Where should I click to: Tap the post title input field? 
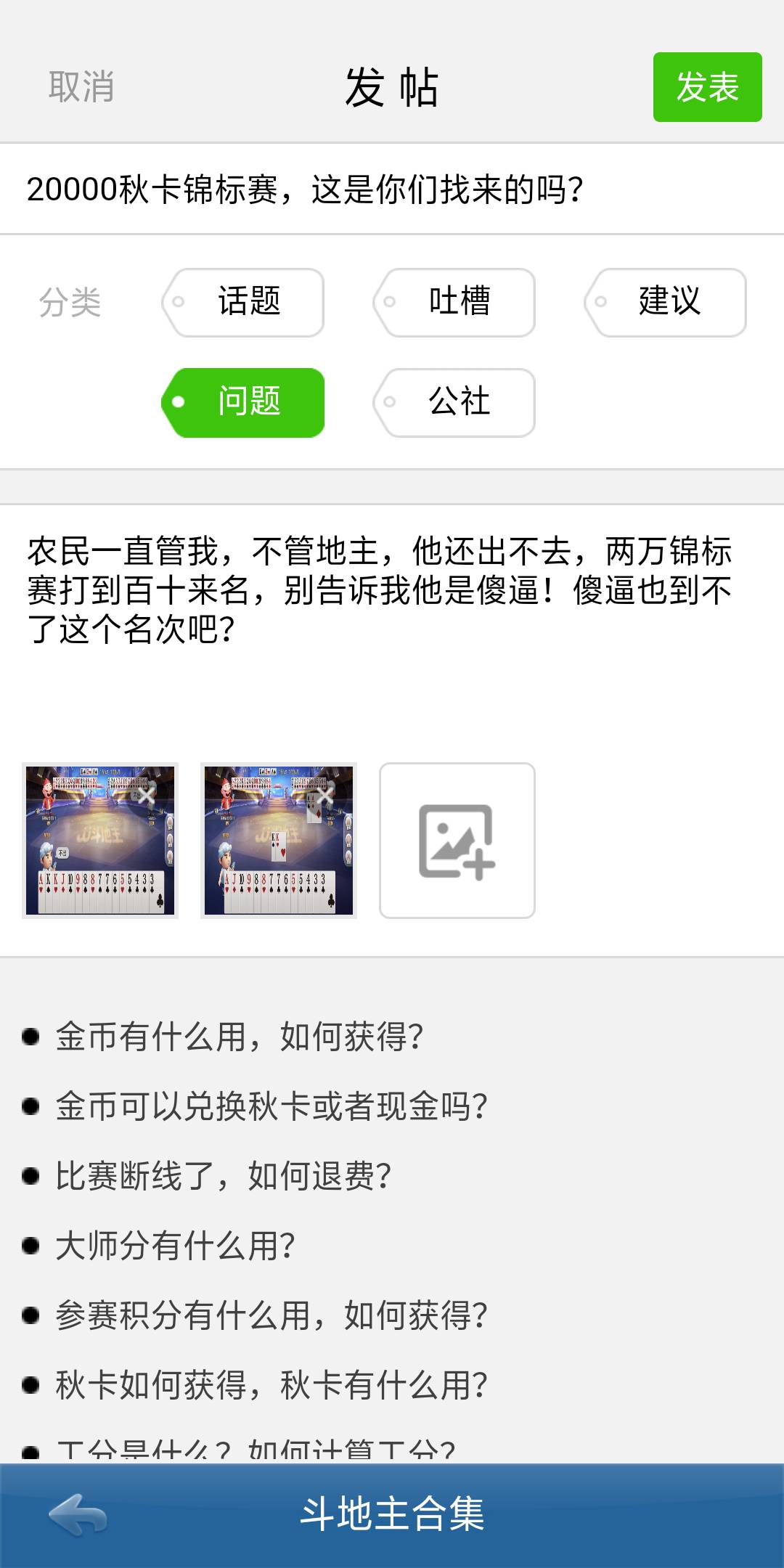[392, 189]
